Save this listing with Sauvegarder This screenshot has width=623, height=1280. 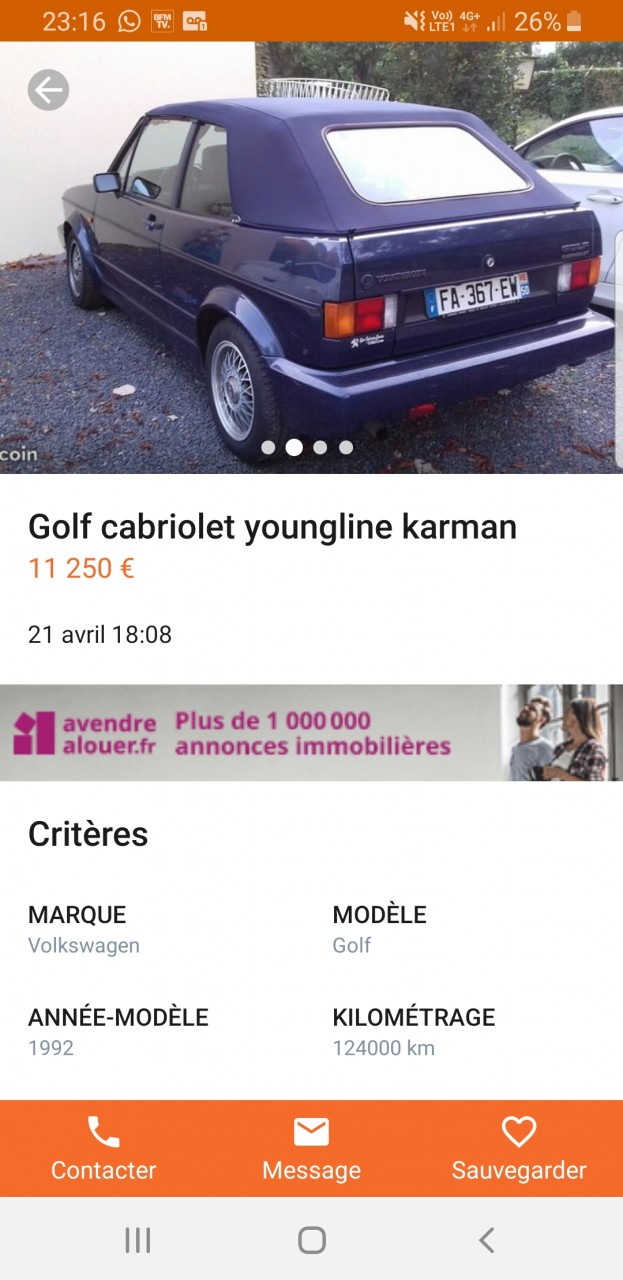tap(519, 1149)
